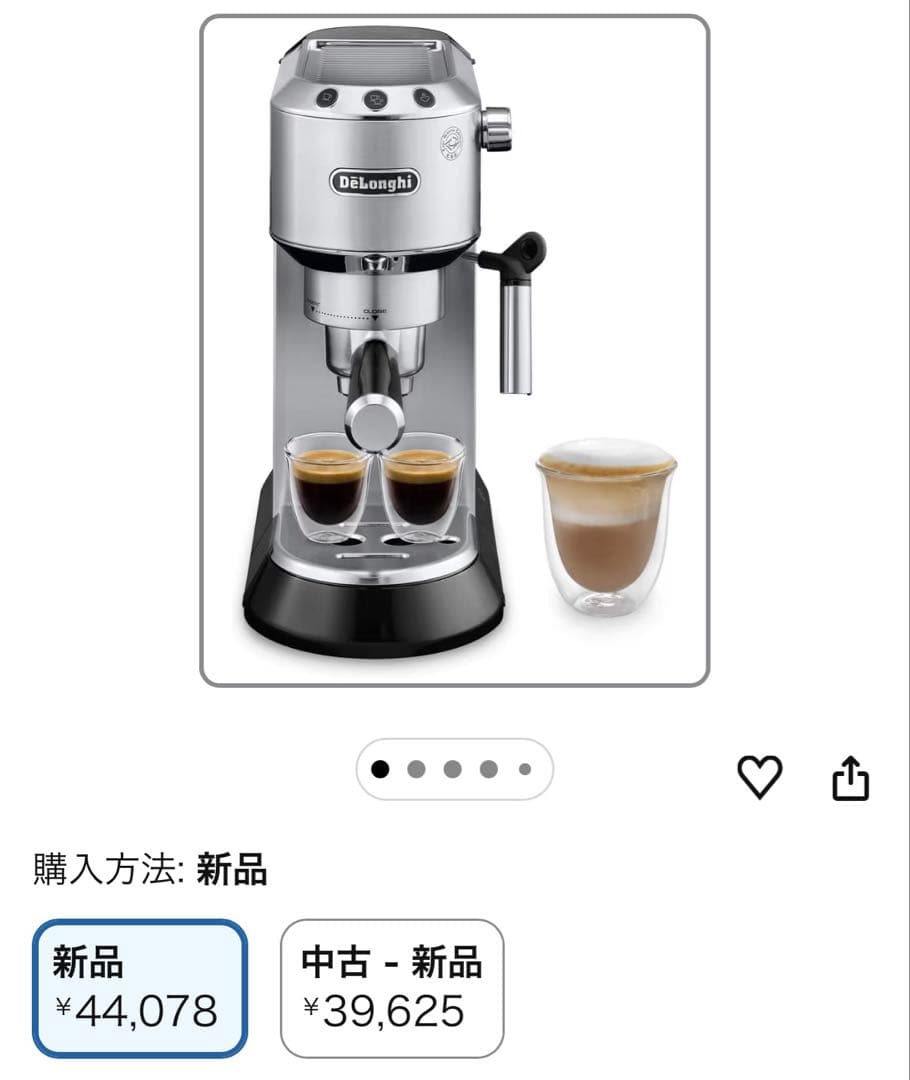
Task: Click the fourth carousel dot
Action: (x=487, y=770)
